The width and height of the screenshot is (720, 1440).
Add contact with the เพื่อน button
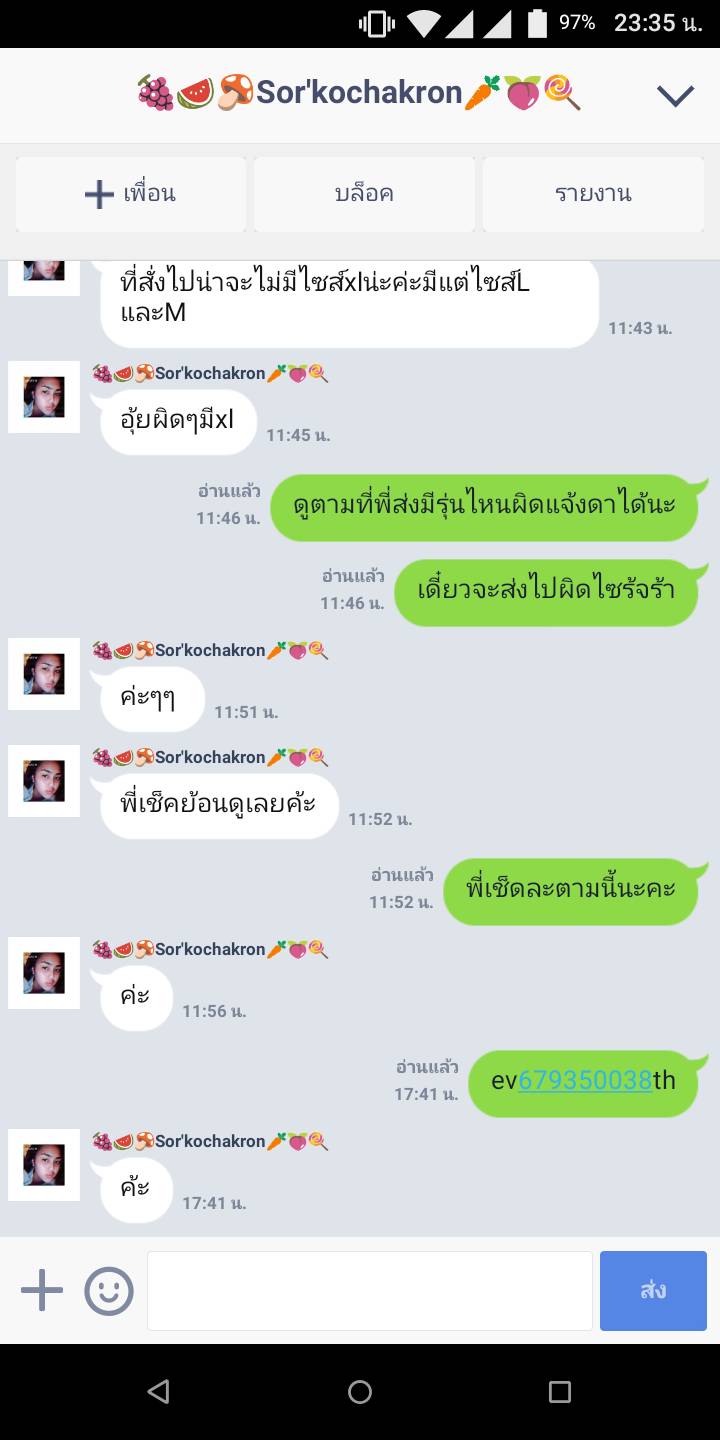(131, 194)
